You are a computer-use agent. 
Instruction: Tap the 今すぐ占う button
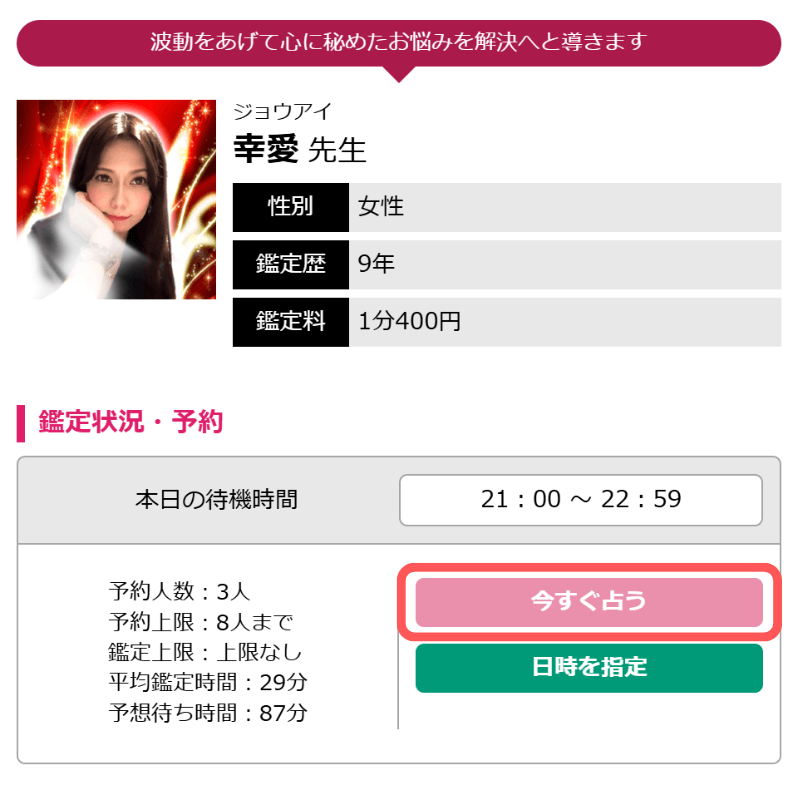(589, 602)
